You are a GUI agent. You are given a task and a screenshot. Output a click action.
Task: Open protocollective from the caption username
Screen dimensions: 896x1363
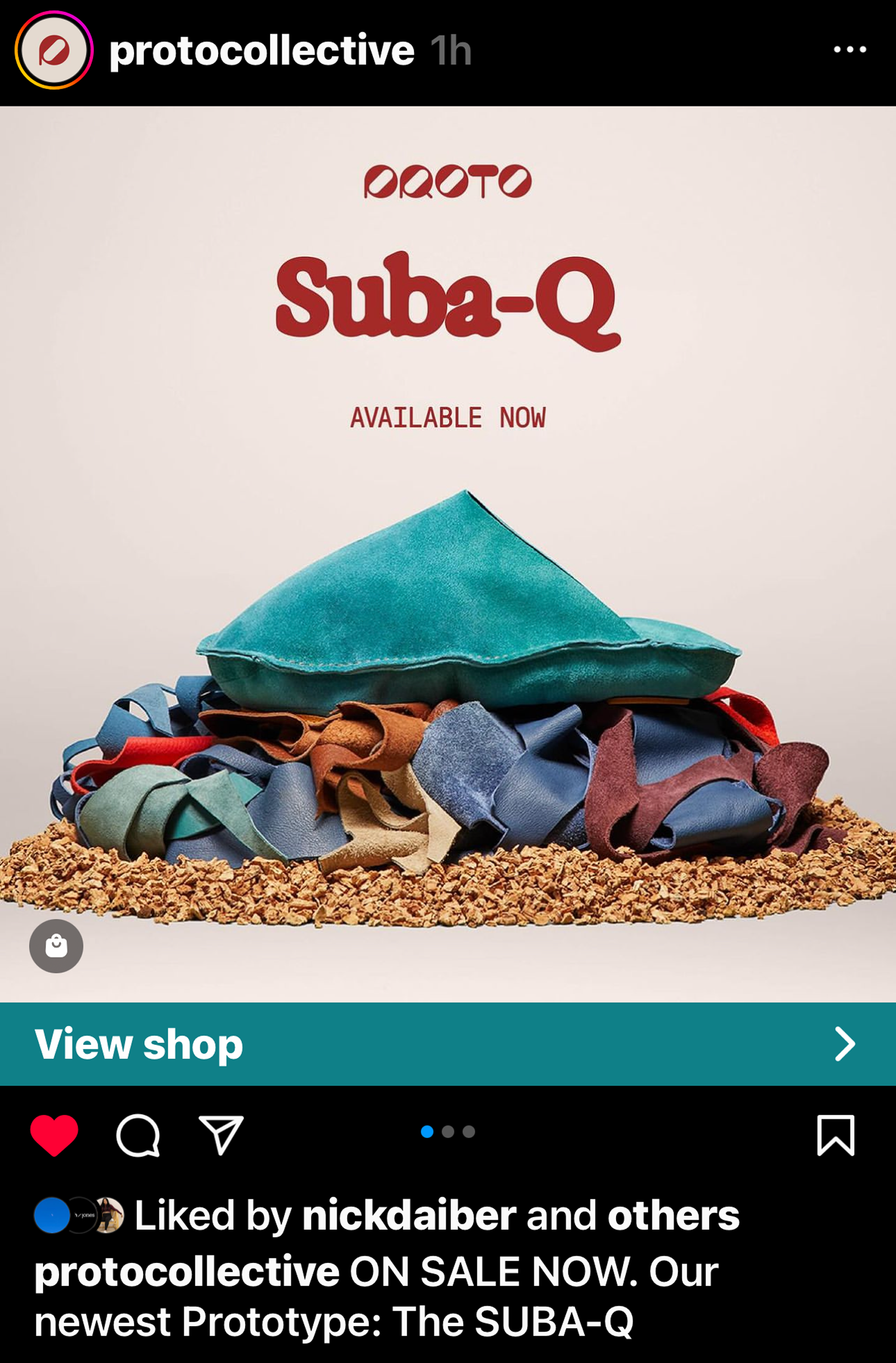pos(187,1272)
